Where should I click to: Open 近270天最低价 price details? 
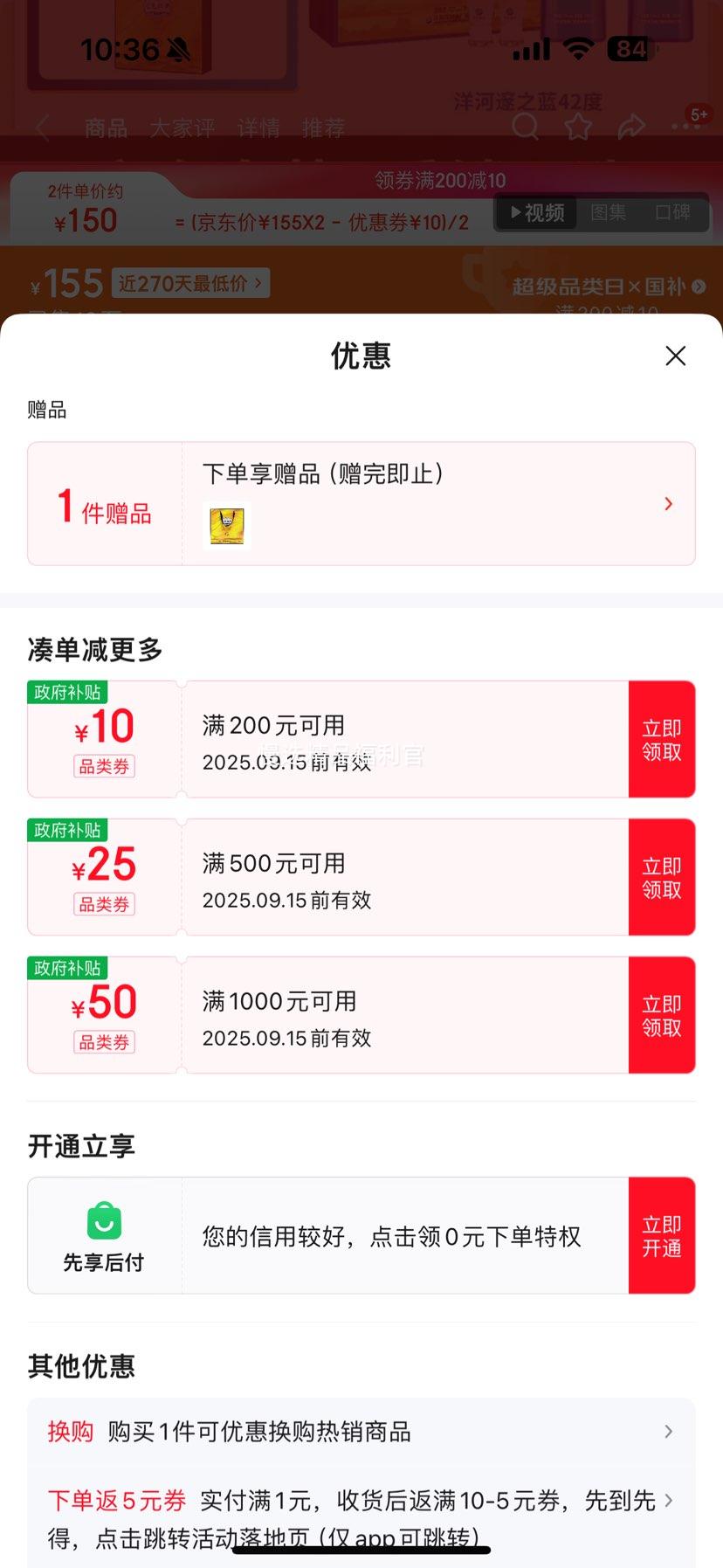pyautogui.click(x=190, y=284)
